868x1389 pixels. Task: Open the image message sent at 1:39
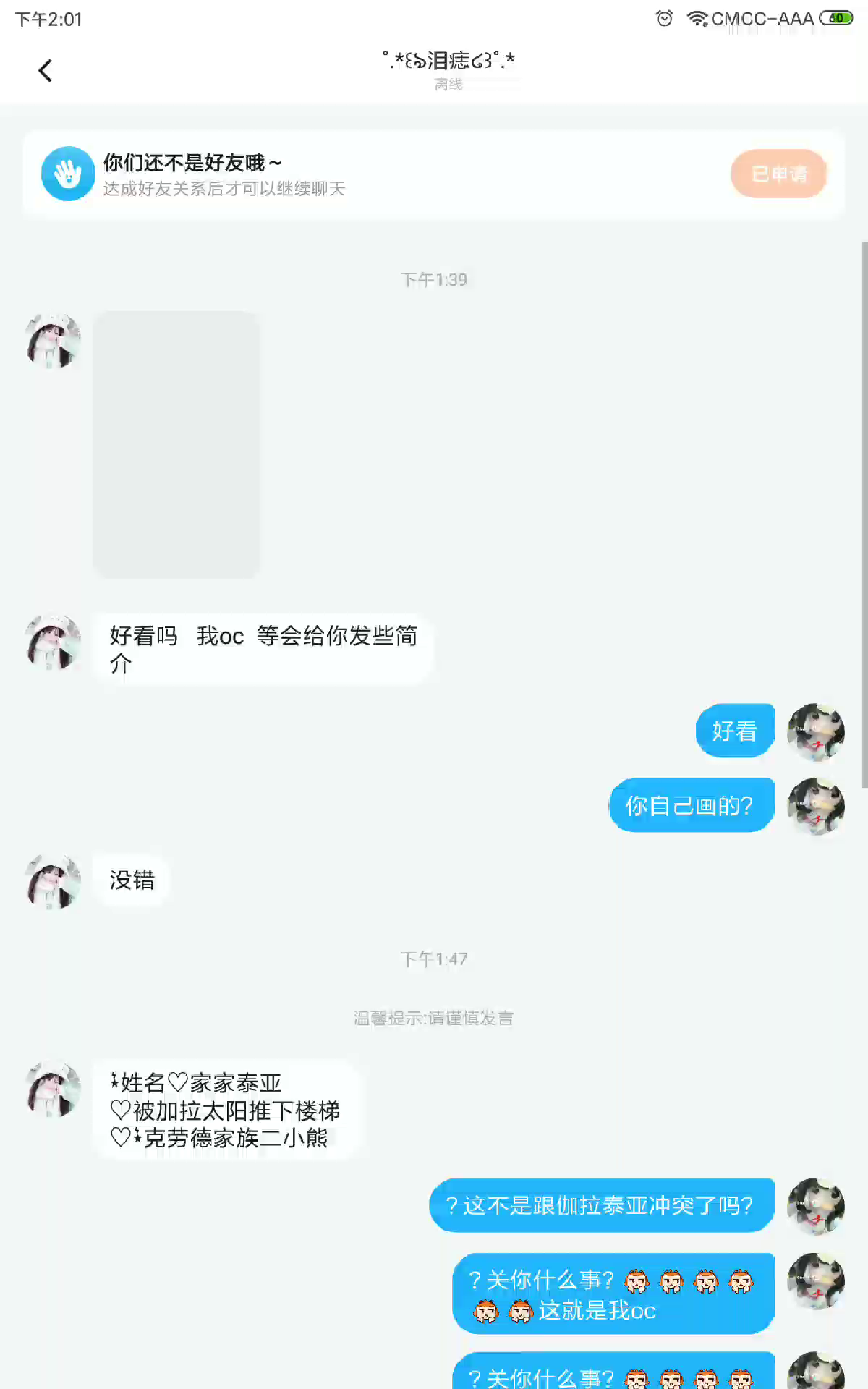click(176, 444)
